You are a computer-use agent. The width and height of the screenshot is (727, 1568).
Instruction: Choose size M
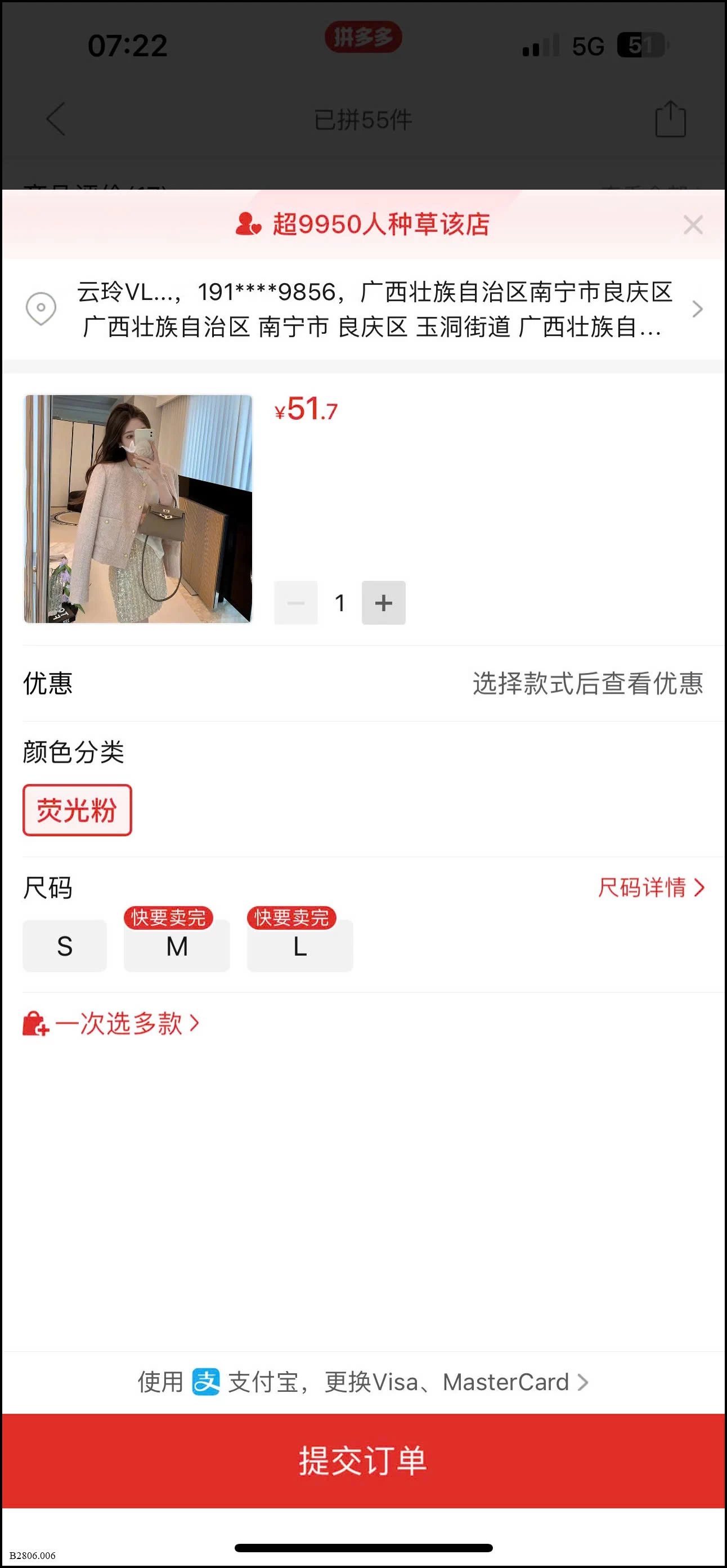tap(177, 946)
